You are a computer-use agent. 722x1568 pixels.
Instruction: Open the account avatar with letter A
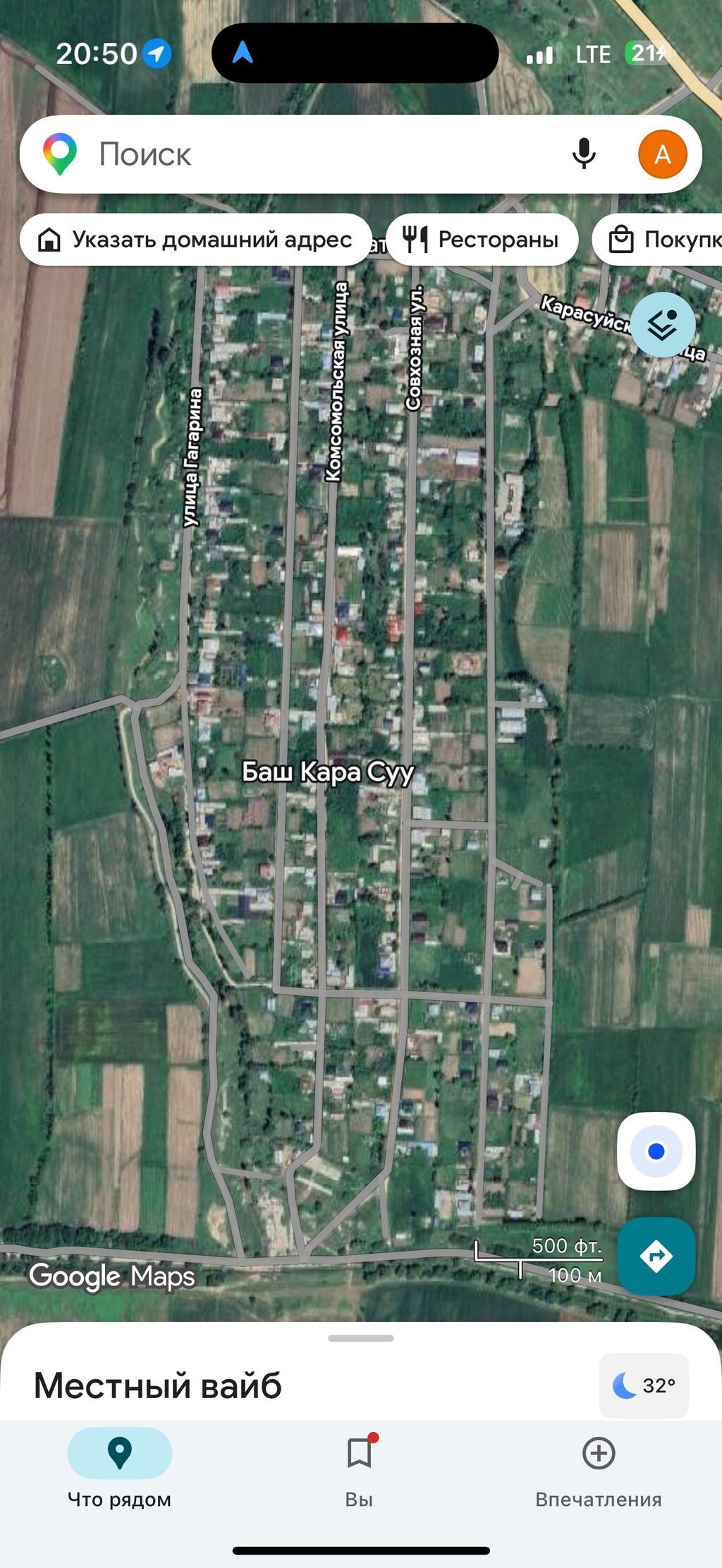tap(662, 154)
